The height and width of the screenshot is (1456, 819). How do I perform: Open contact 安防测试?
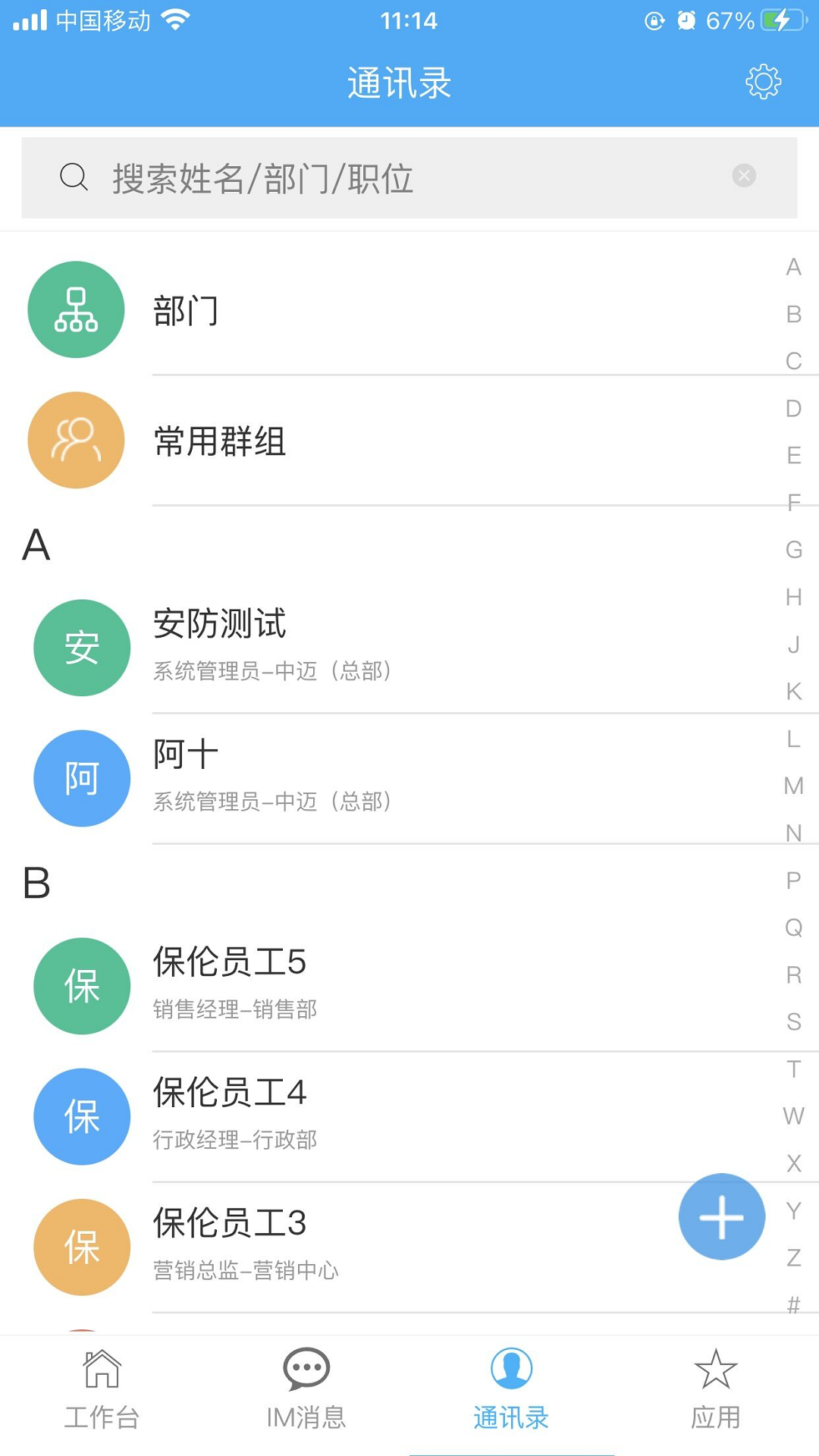pos(303,645)
